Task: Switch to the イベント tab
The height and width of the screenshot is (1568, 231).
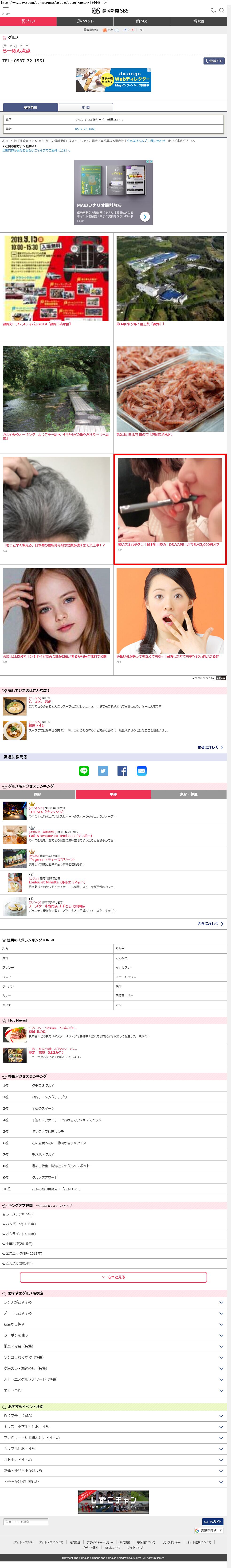Action: pyautogui.click(x=85, y=21)
